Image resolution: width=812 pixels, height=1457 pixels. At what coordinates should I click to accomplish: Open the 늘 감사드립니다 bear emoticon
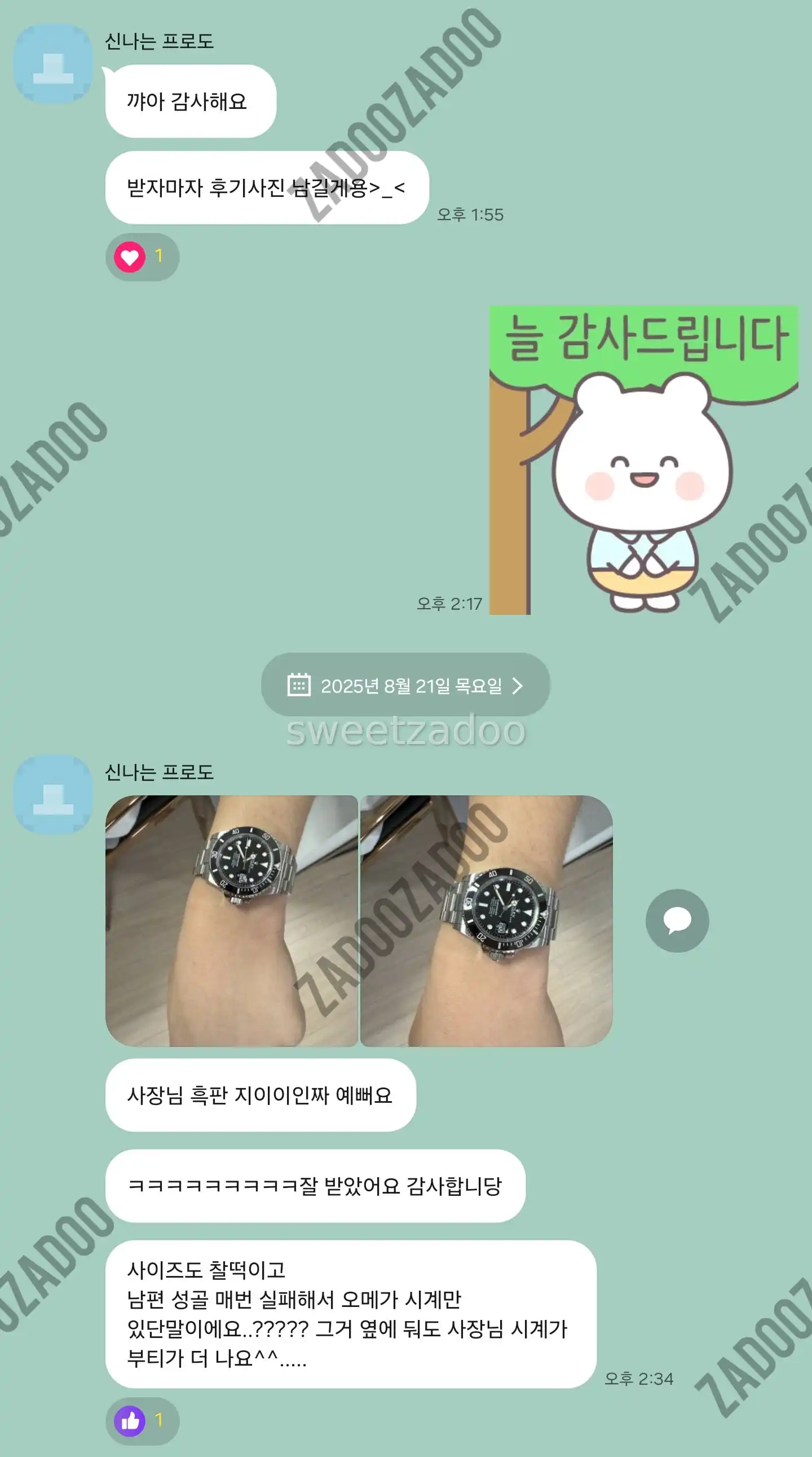(x=643, y=460)
